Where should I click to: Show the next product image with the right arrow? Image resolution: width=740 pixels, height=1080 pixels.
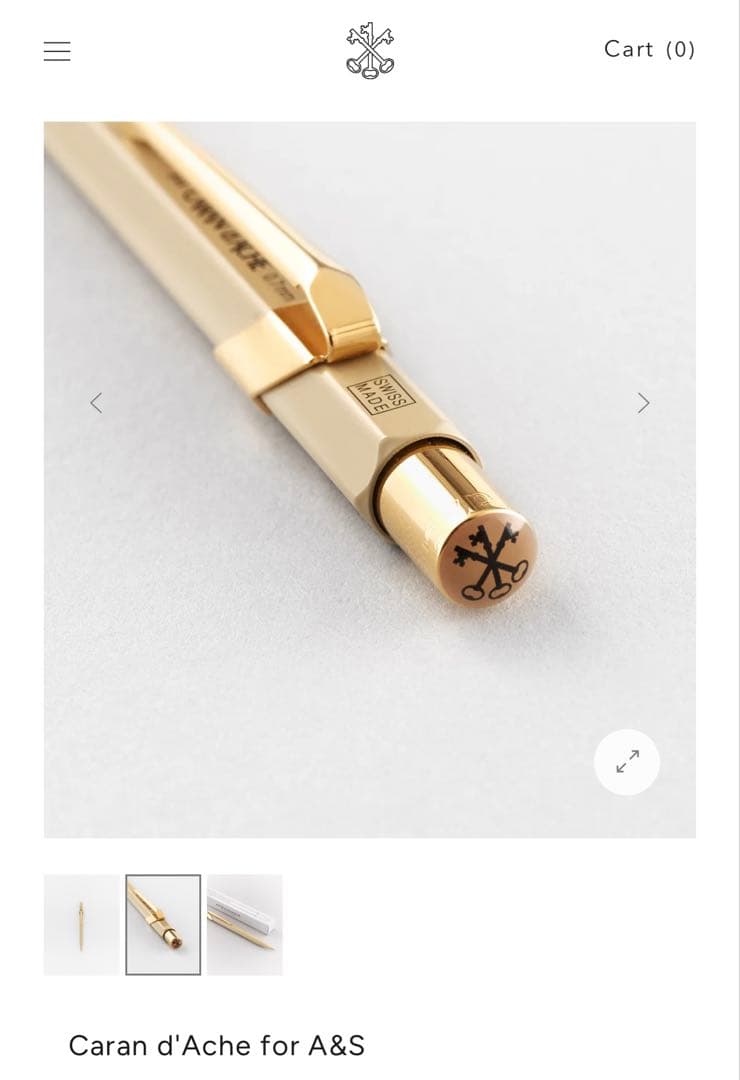pyautogui.click(x=644, y=402)
